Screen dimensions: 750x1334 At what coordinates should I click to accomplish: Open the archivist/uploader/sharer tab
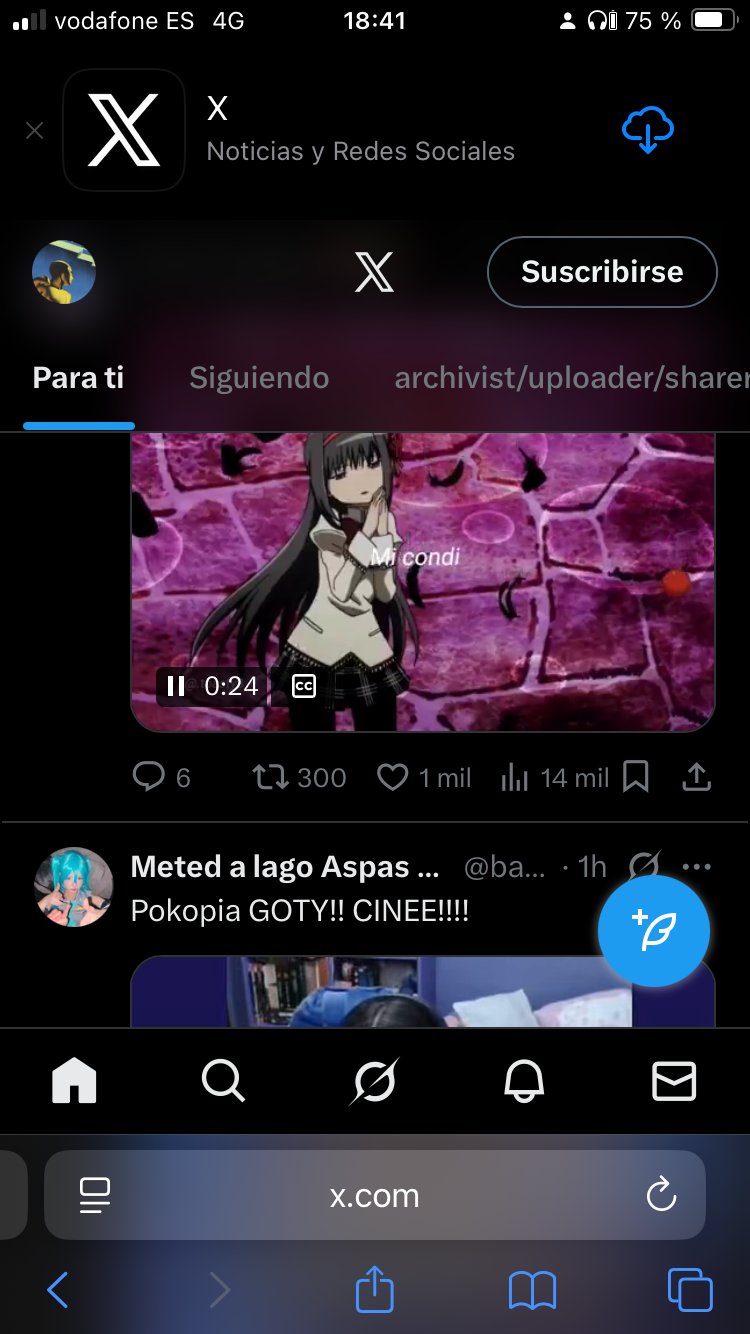click(x=570, y=378)
